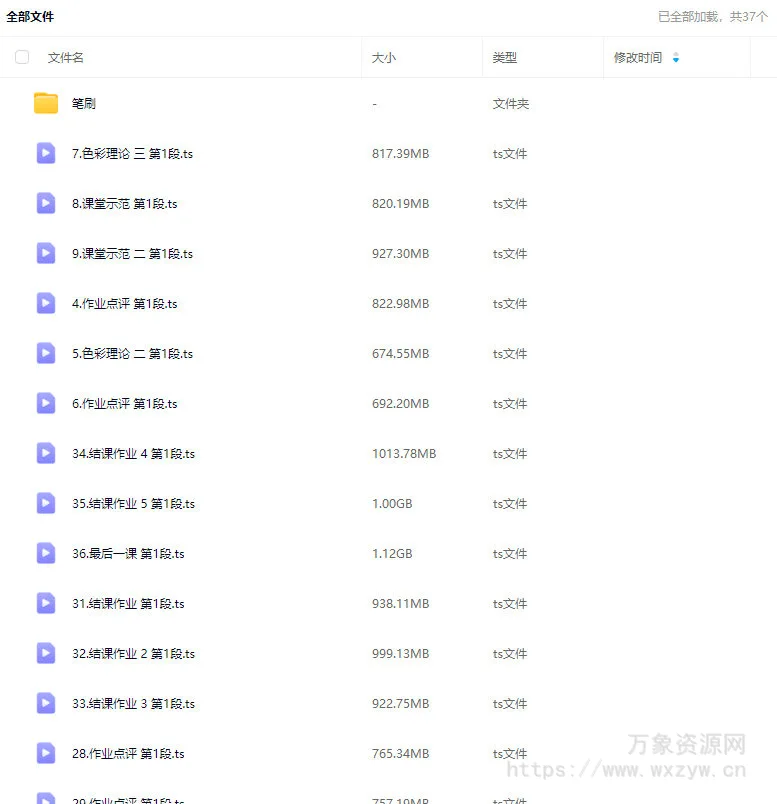This screenshot has height=804, width=777.
Task: Click the 全部文件 heading
Action: click(x=31, y=16)
